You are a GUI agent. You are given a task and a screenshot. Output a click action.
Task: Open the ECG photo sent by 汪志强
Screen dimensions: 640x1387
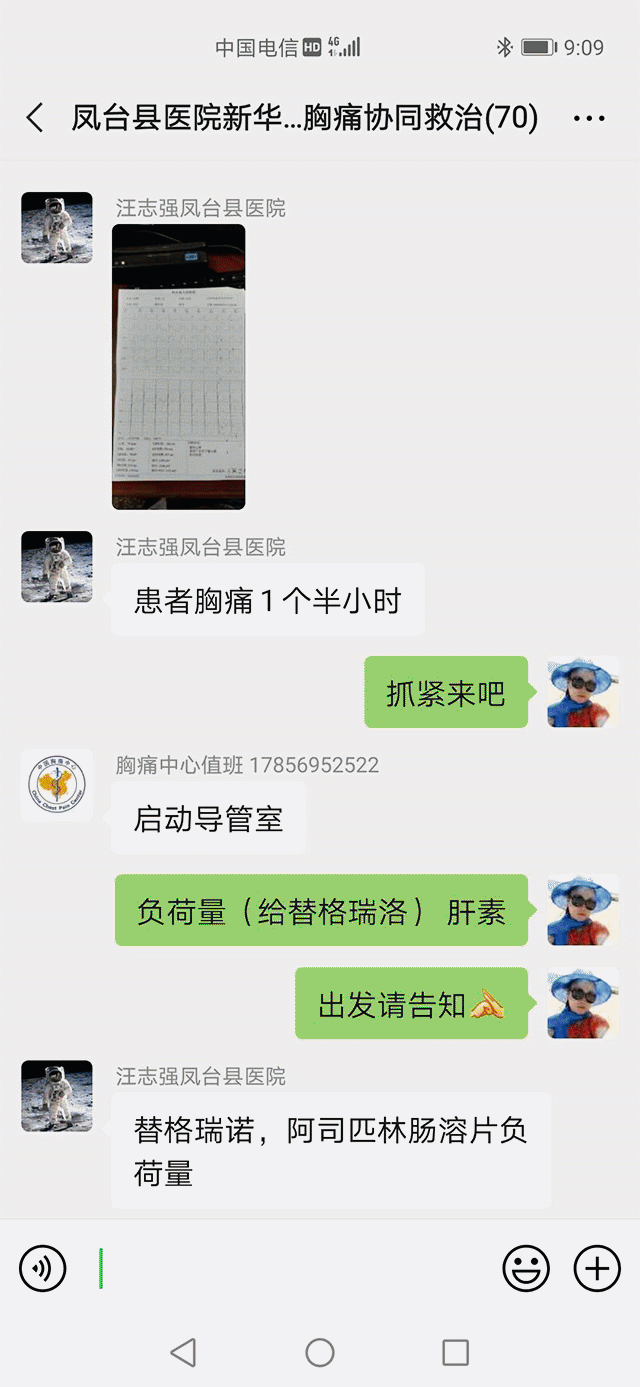point(178,366)
